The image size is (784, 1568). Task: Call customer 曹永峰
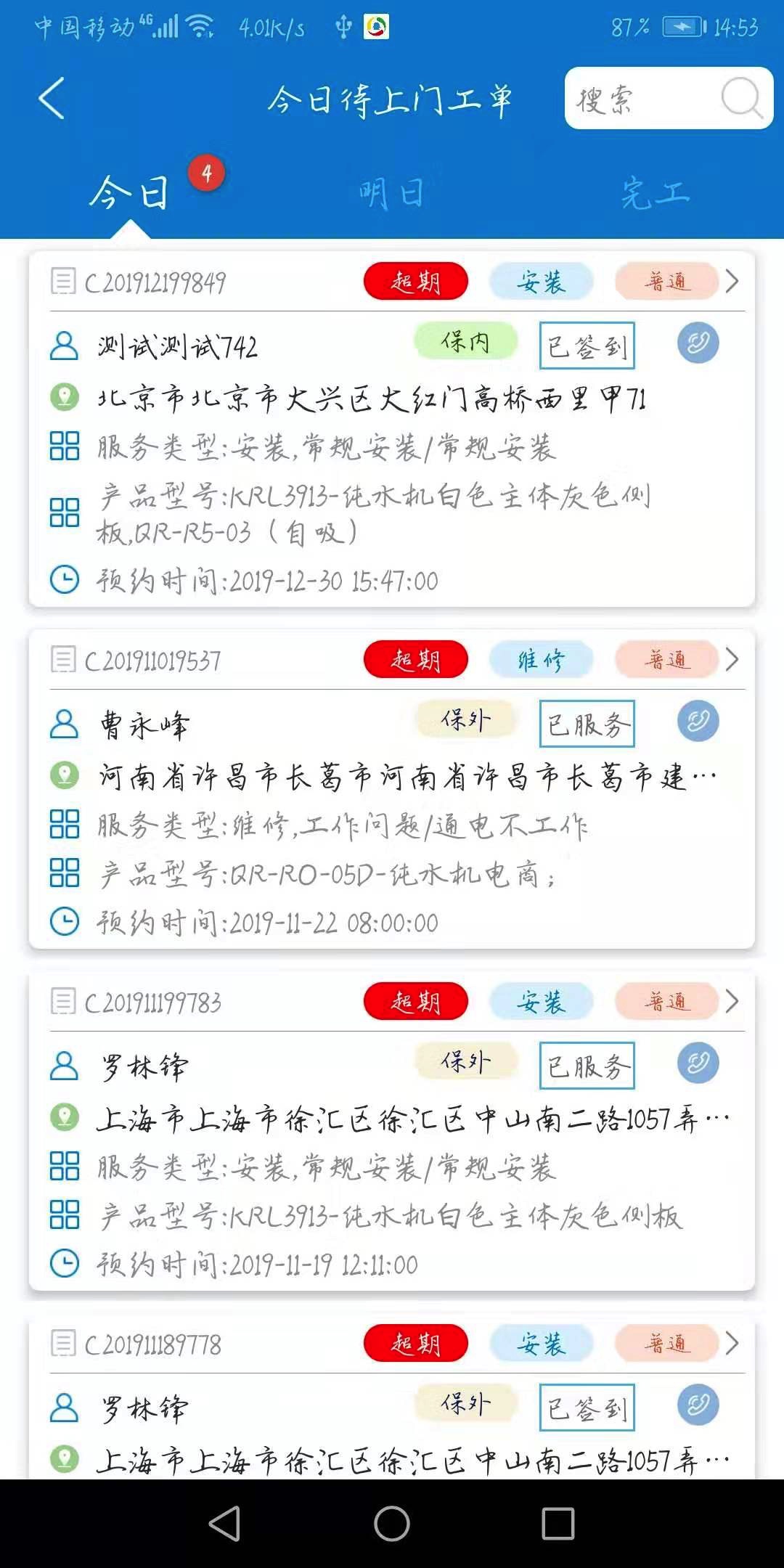(698, 722)
